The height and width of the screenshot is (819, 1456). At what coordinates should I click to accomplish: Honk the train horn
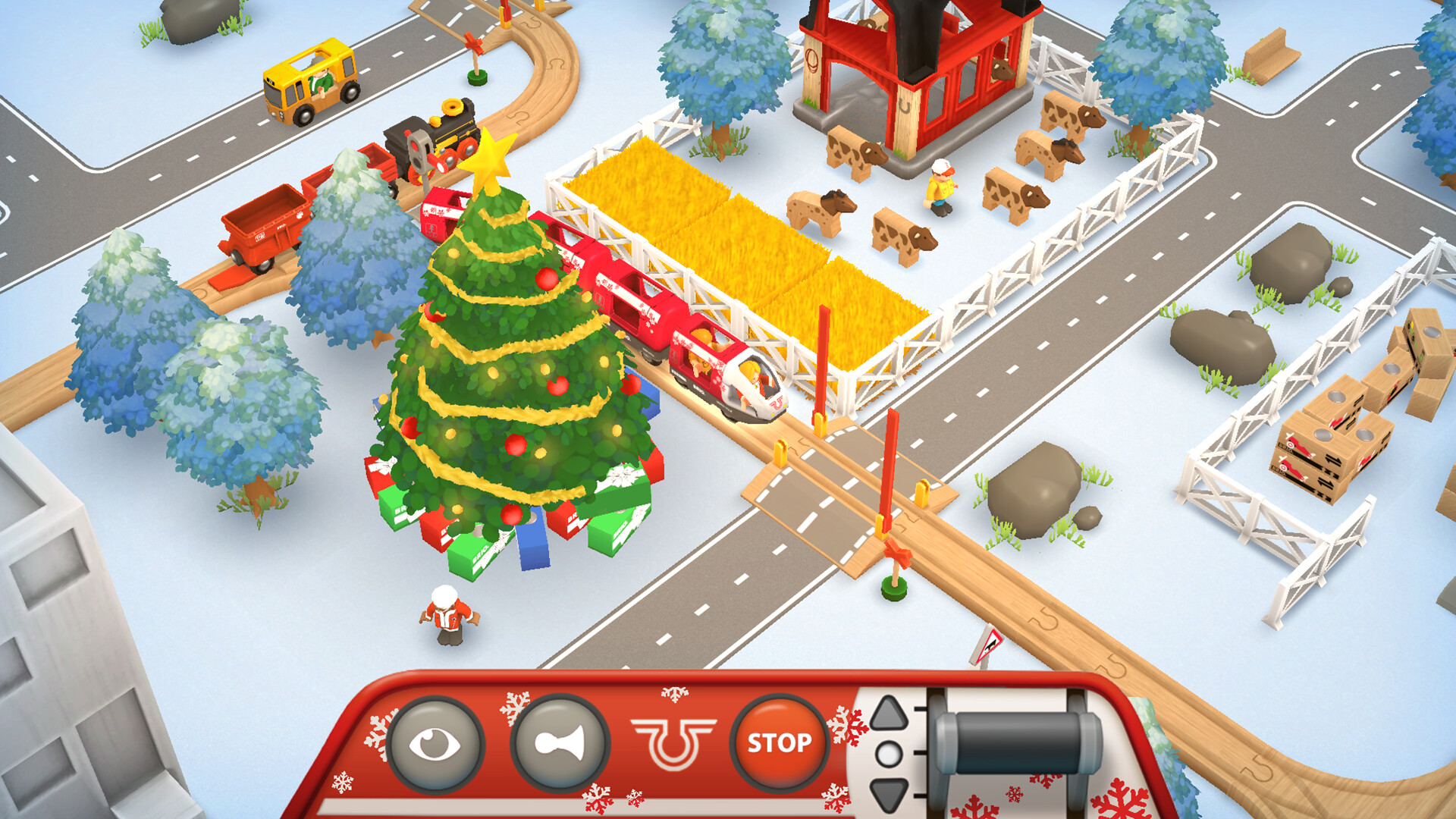(560, 743)
